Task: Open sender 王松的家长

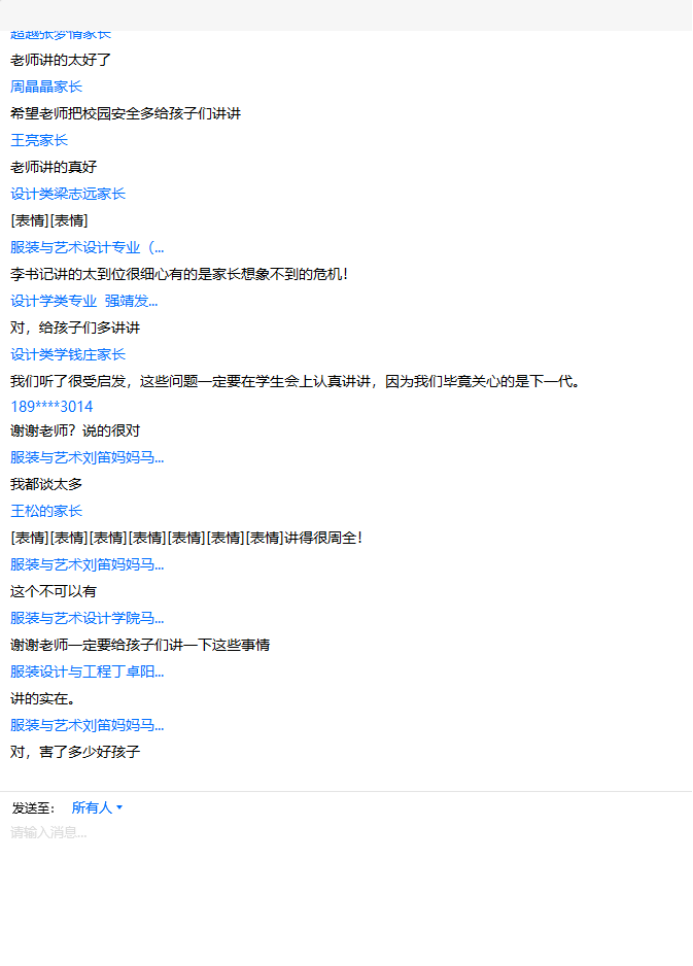Action: [x=46, y=511]
